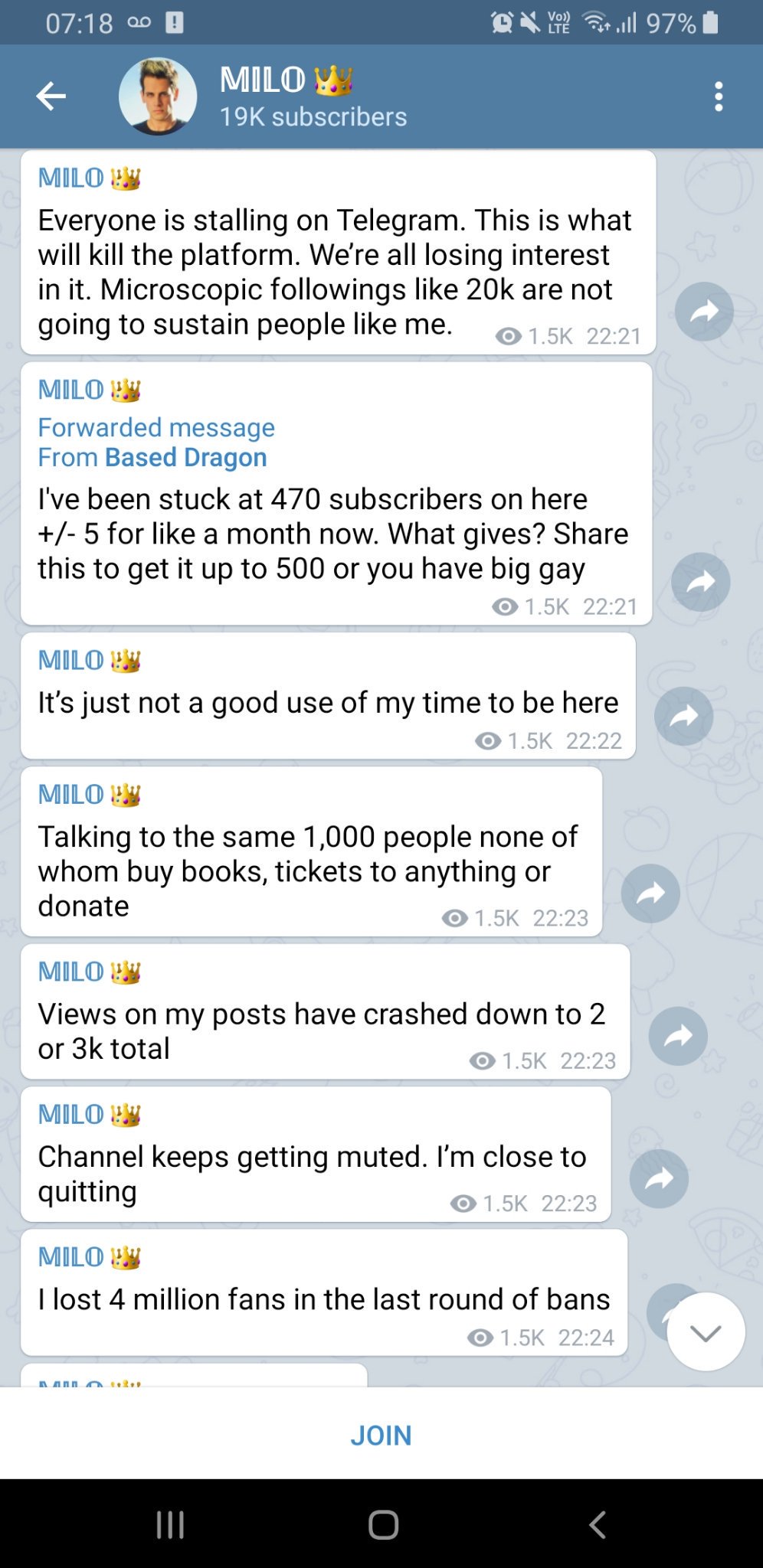Open recent apps from navigation bar
The height and width of the screenshot is (1568, 763).
tap(170, 1524)
